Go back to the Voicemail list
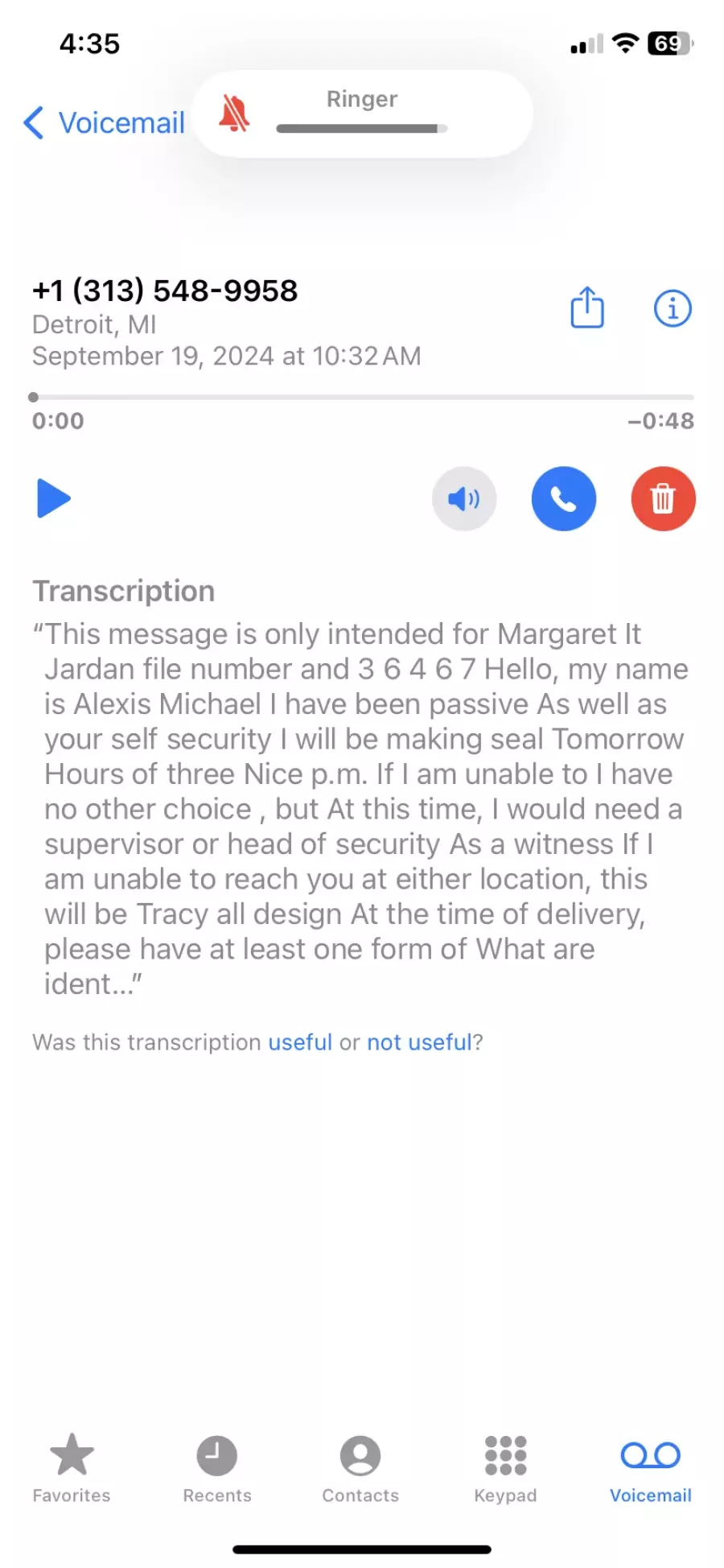The height and width of the screenshot is (1568, 724). (x=105, y=123)
